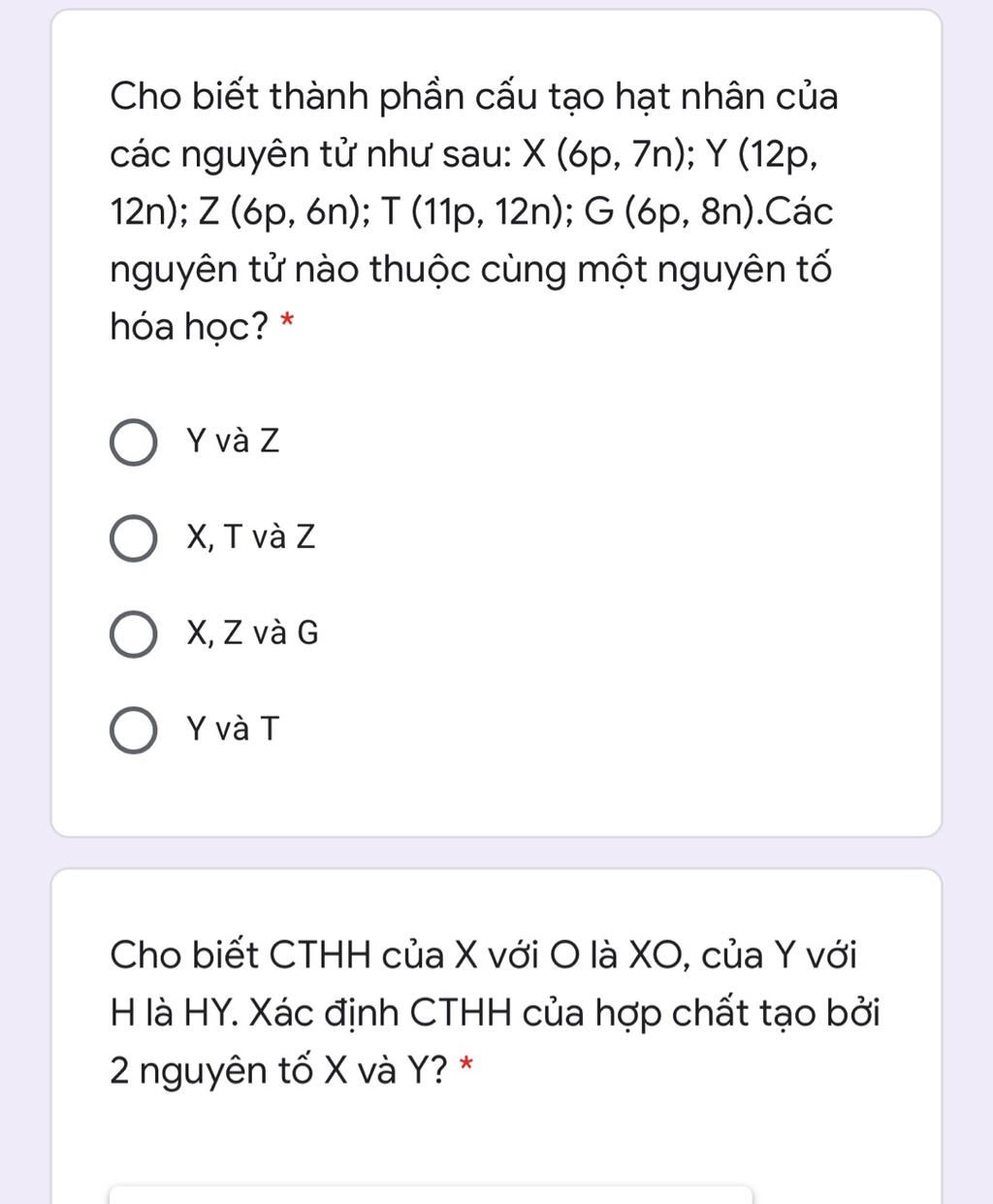The image size is (993, 1204).
Task: Choose the 'X, T và Z' answer
Action: [134, 538]
